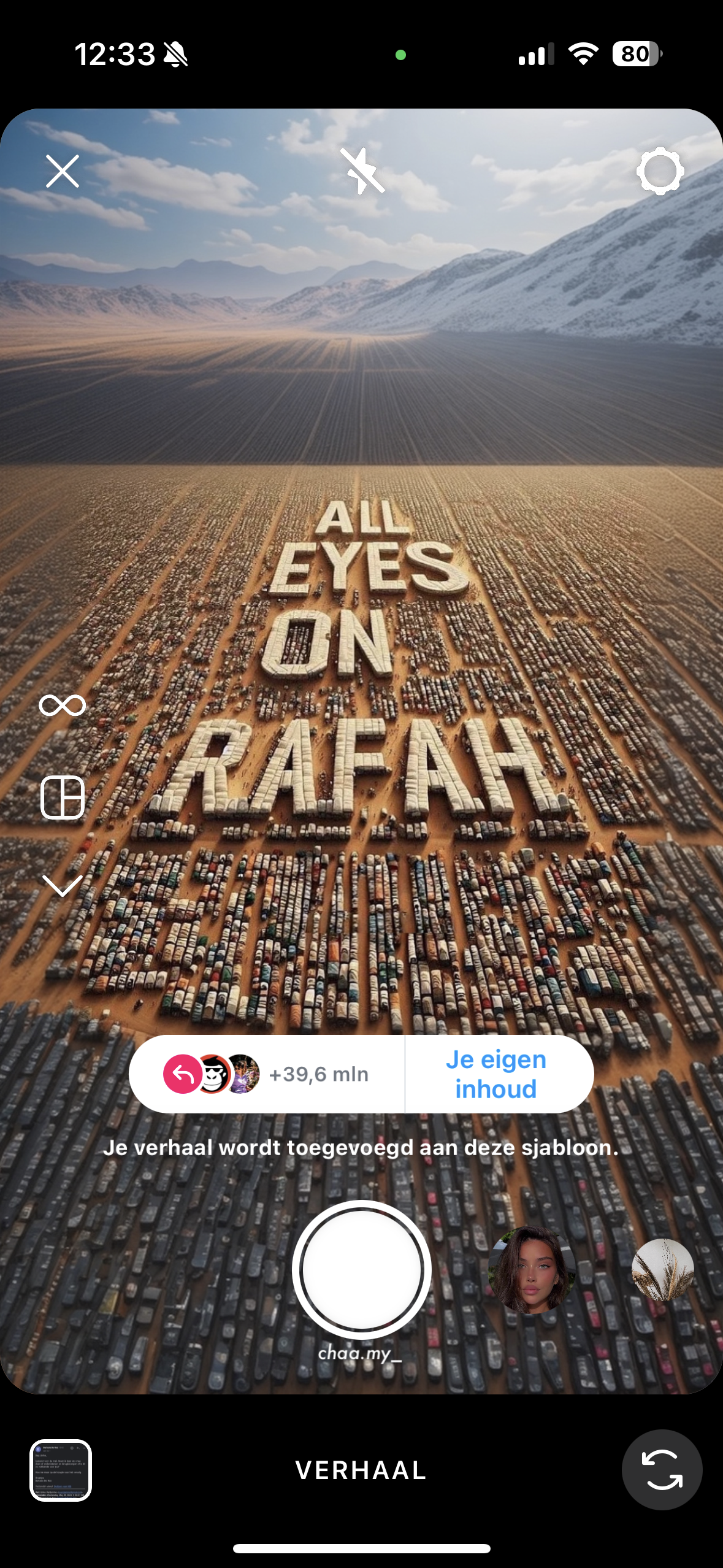This screenshot has width=723, height=1568.
Task: View the +39,6 mln who used the template
Action: [267, 1074]
